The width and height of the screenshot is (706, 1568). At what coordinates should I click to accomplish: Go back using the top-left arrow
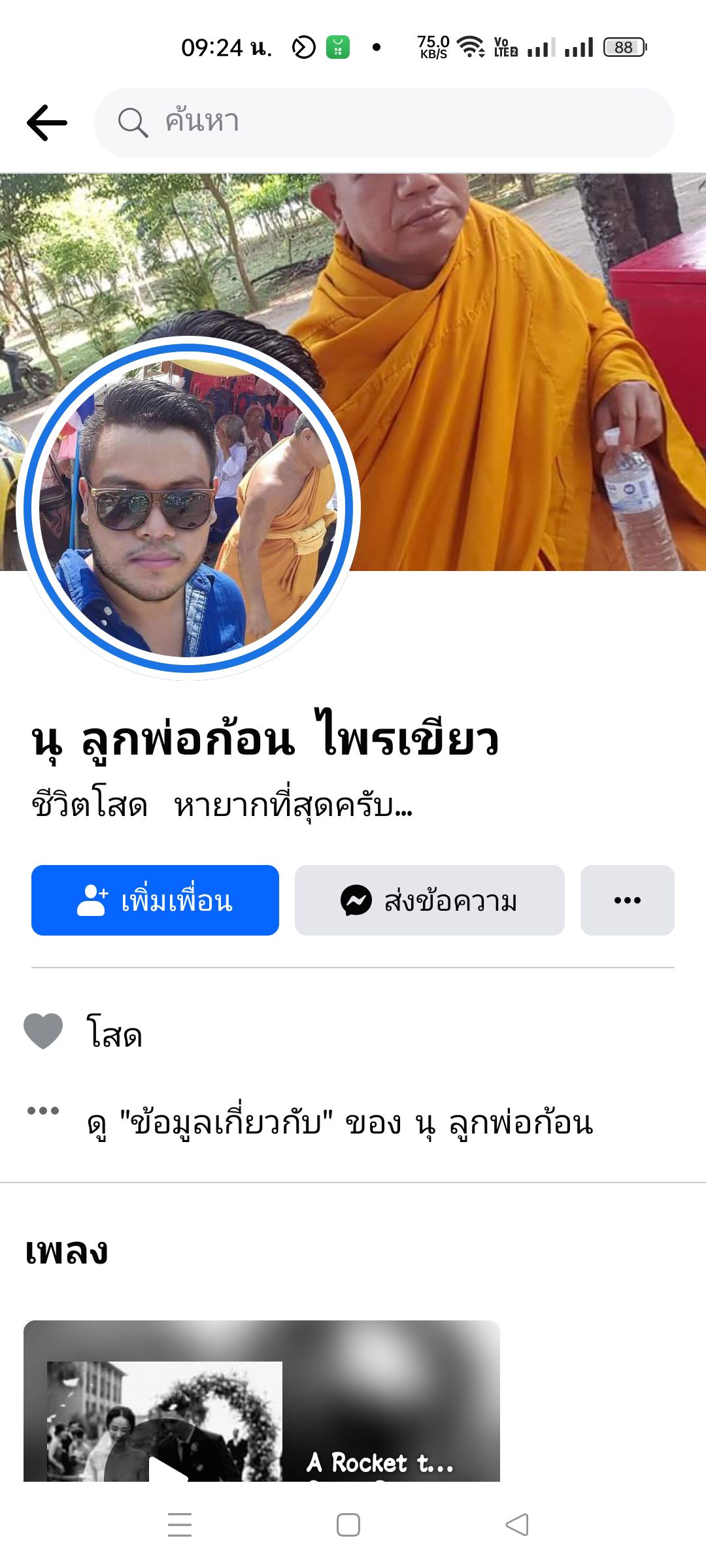[47, 123]
